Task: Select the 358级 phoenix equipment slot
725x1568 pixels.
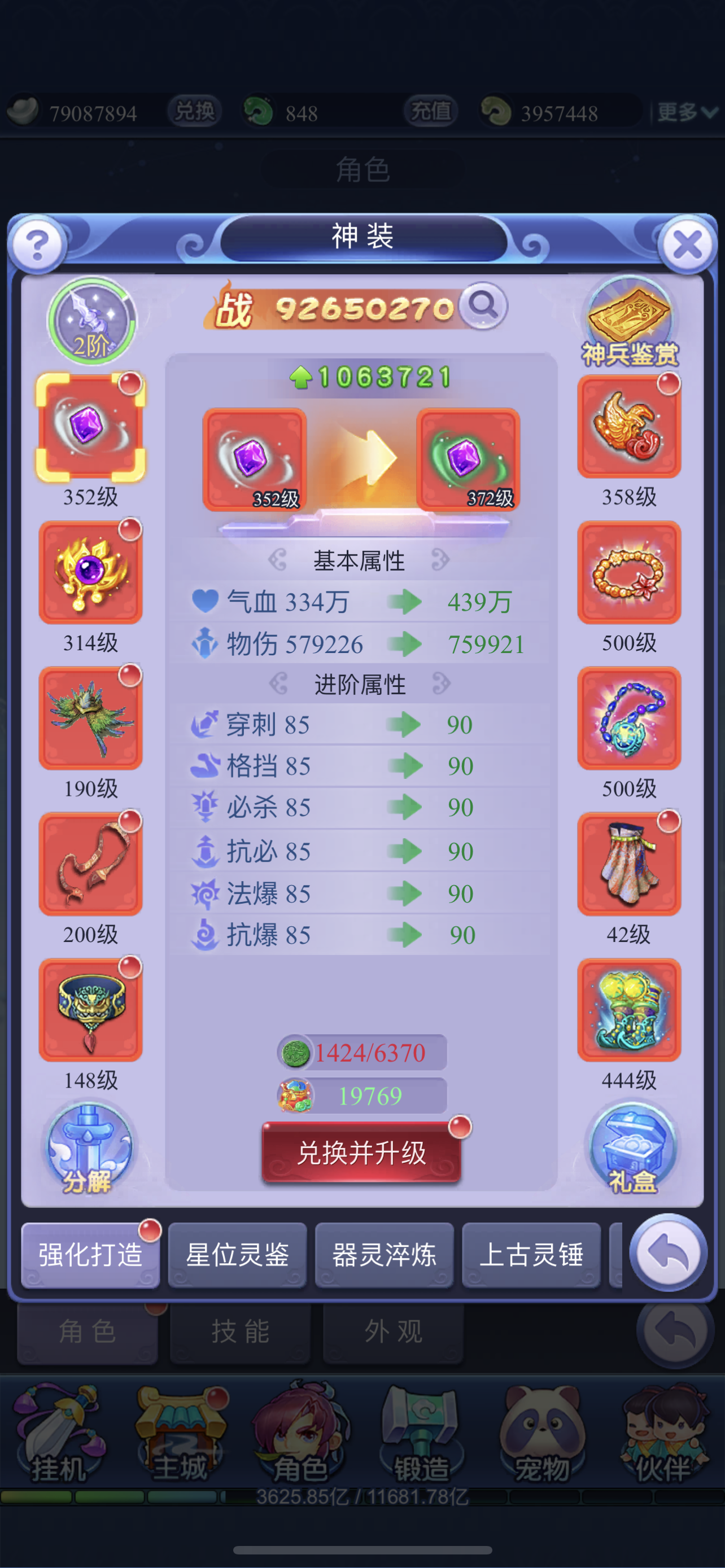Action: [629, 426]
